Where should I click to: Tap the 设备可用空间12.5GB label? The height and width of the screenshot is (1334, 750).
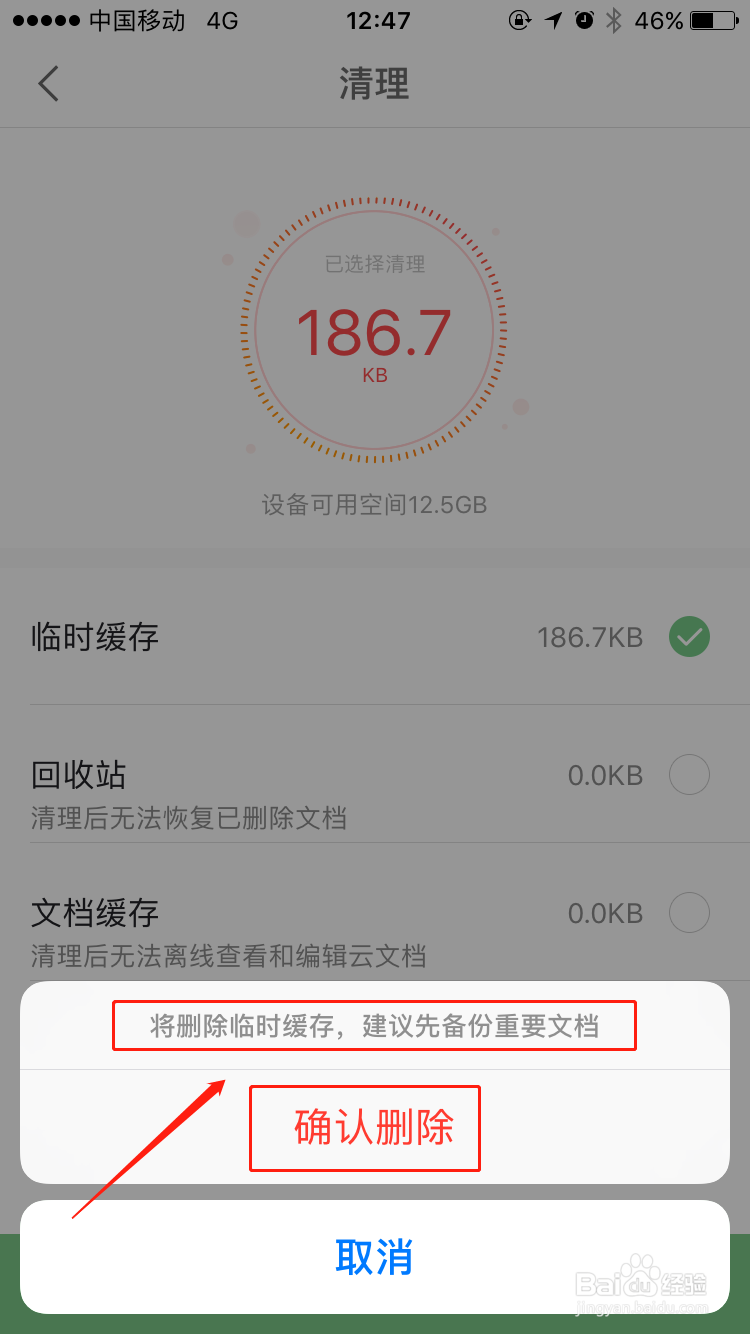[x=374, y=505]
